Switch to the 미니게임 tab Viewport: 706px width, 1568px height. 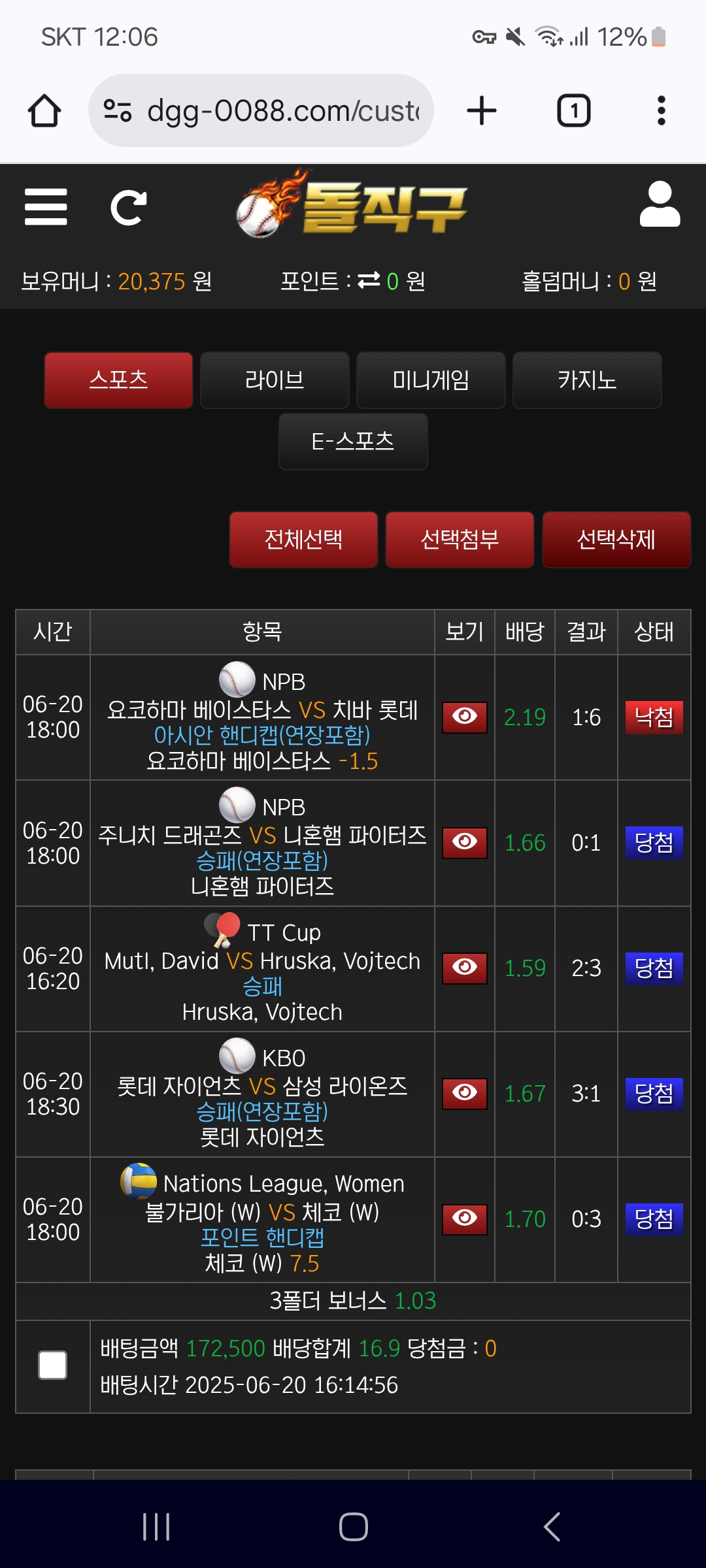click(431, 380)
